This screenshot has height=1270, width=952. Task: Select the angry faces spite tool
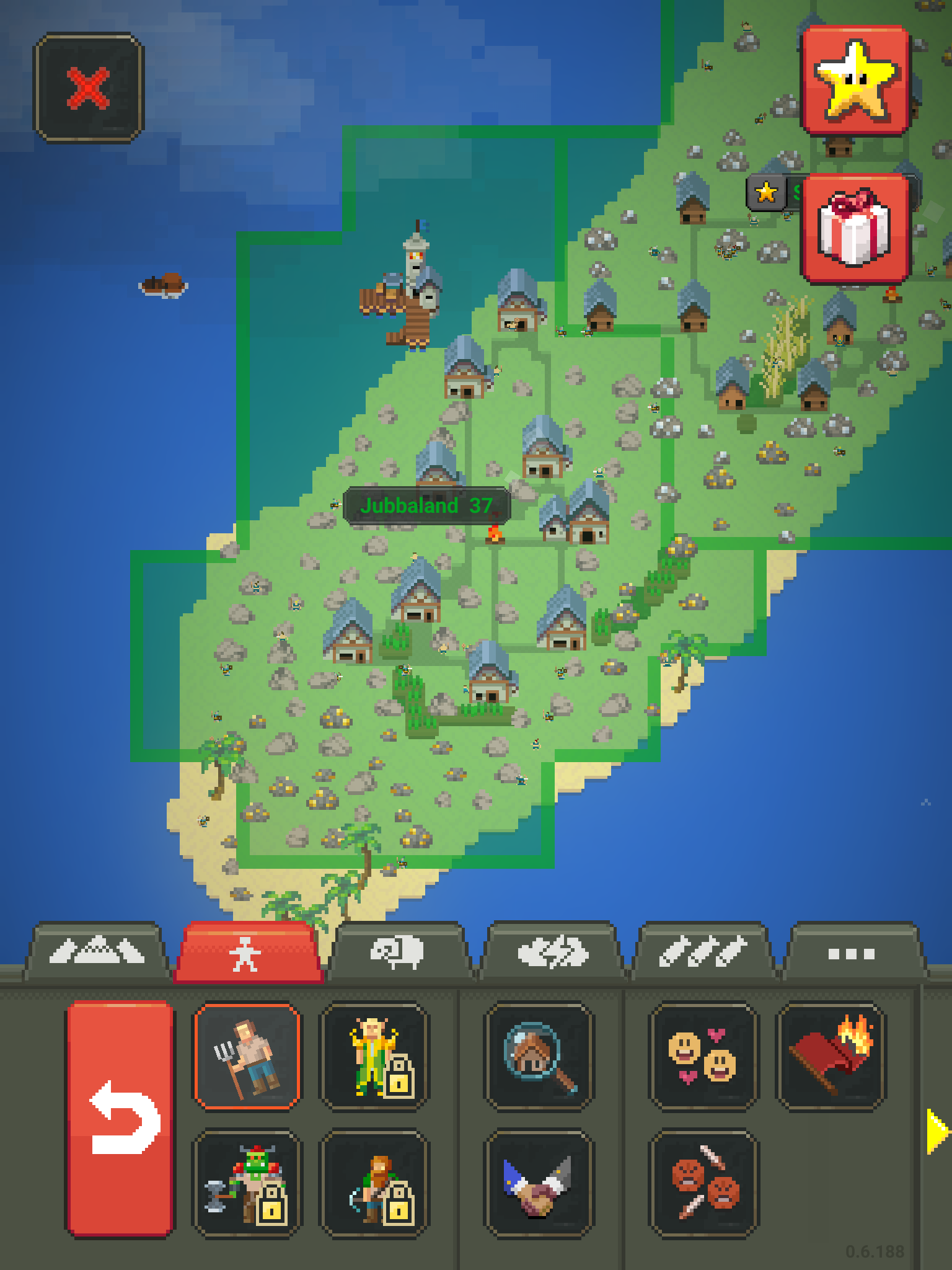[703, 1183]
